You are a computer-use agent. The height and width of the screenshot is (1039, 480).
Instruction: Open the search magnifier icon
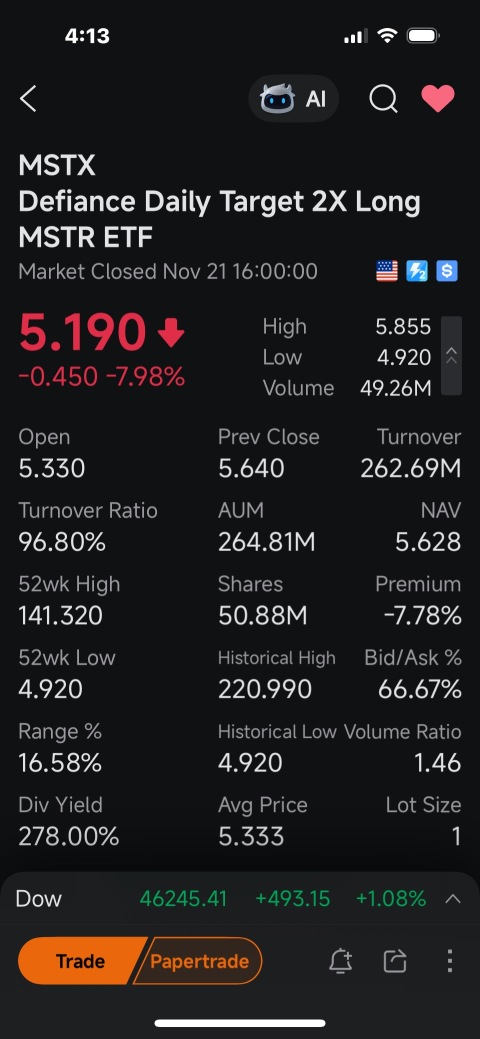coord(383,99)
